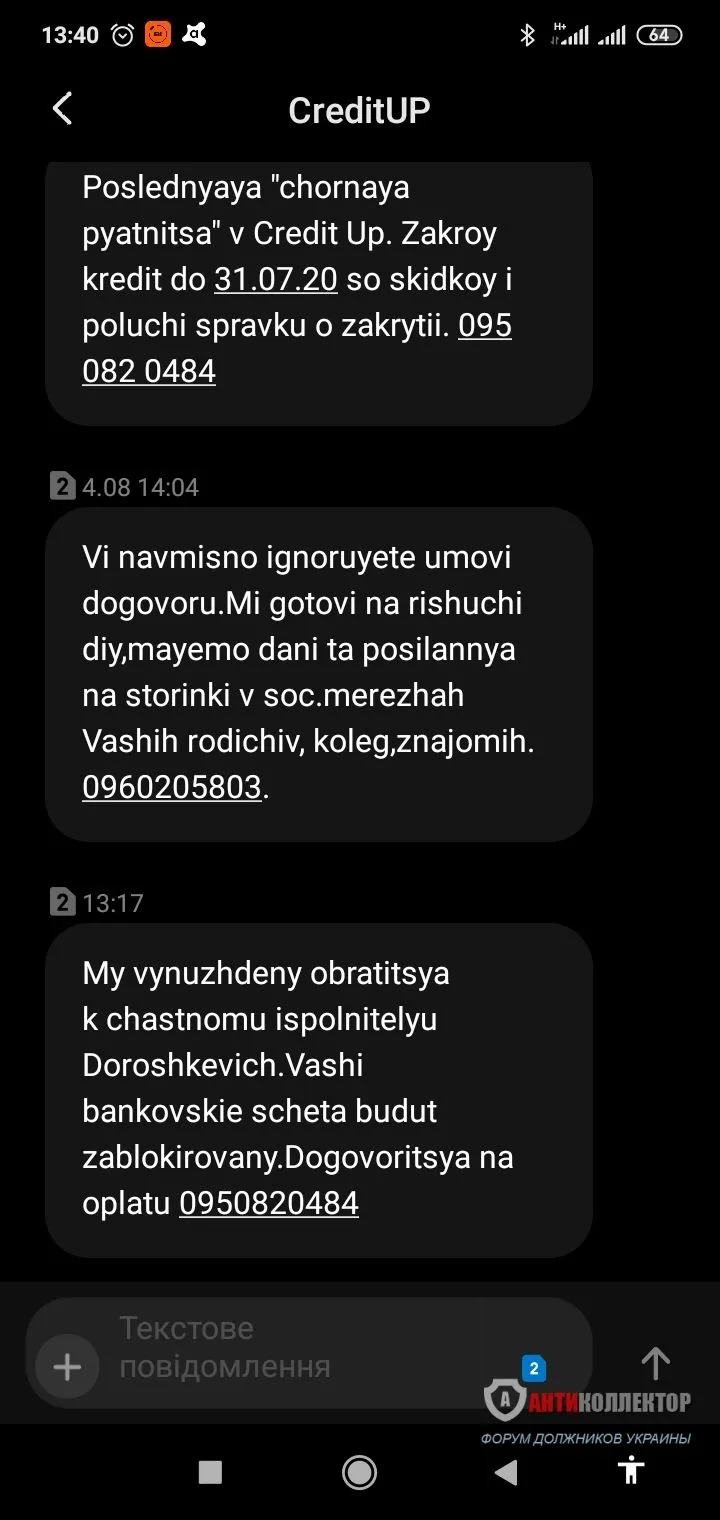Call 0950820484 from the latest message
The image size is (720, 1520).
(268, 1203)
